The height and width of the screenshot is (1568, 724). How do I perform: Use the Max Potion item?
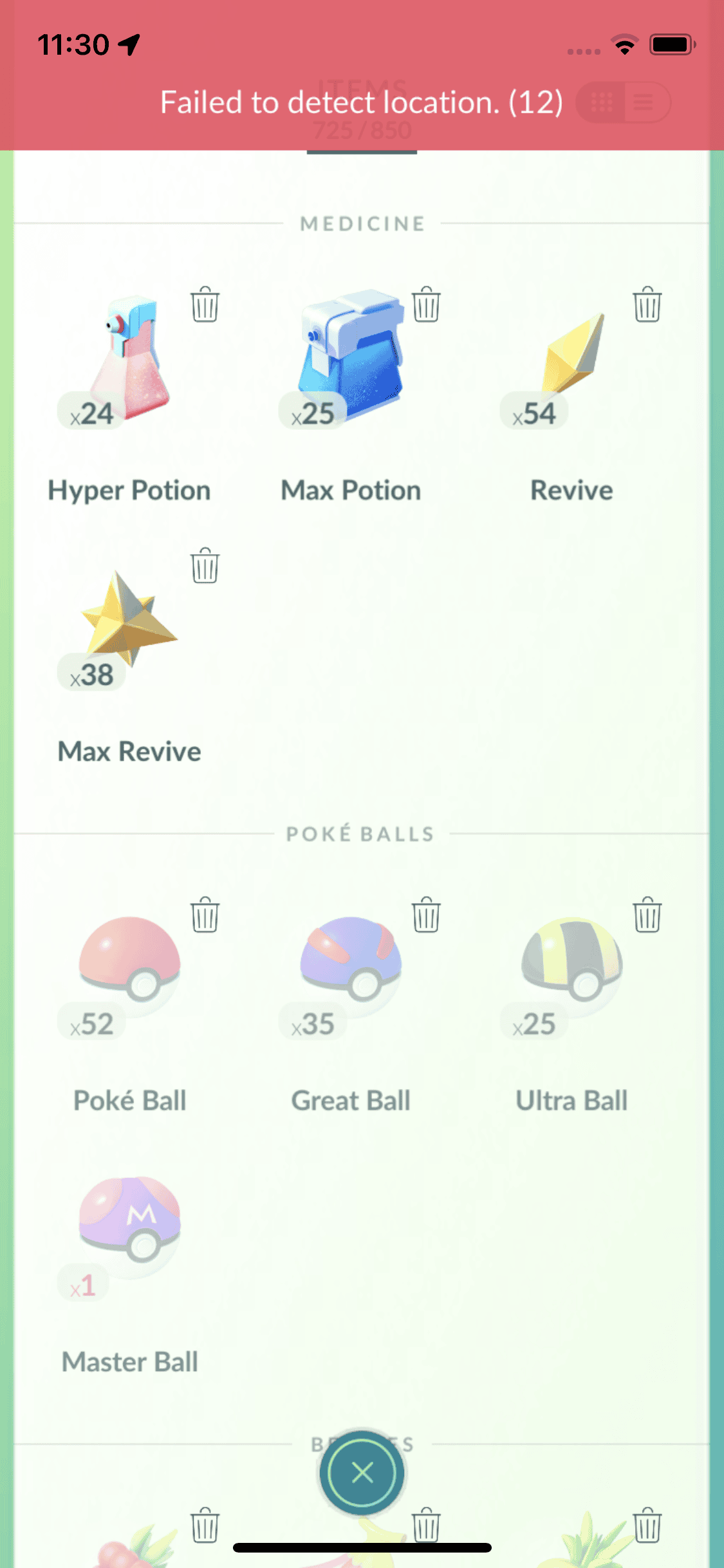click(351, 360)
